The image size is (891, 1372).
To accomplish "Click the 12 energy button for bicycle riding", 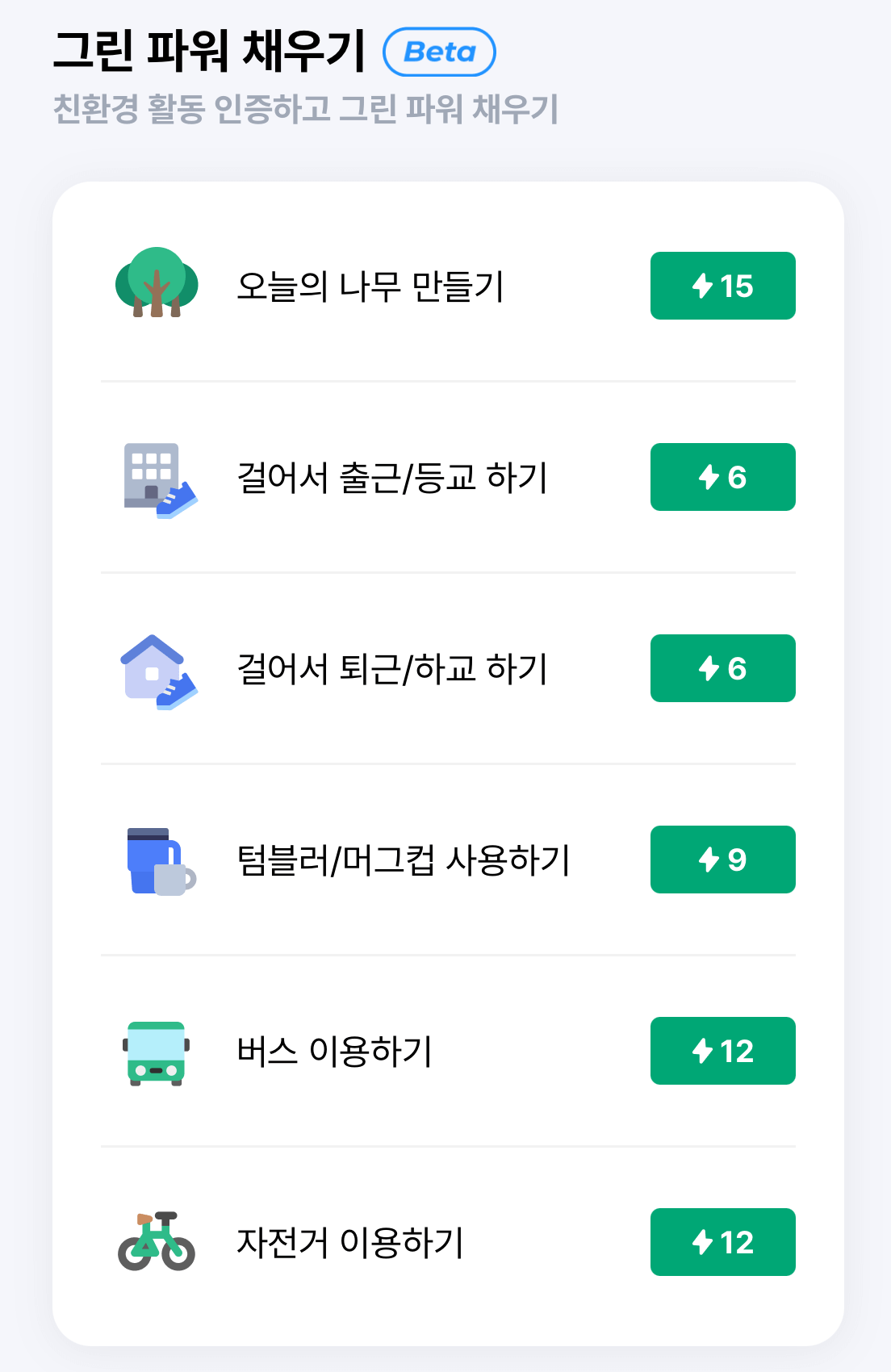I will click(x=722, y=1242).
